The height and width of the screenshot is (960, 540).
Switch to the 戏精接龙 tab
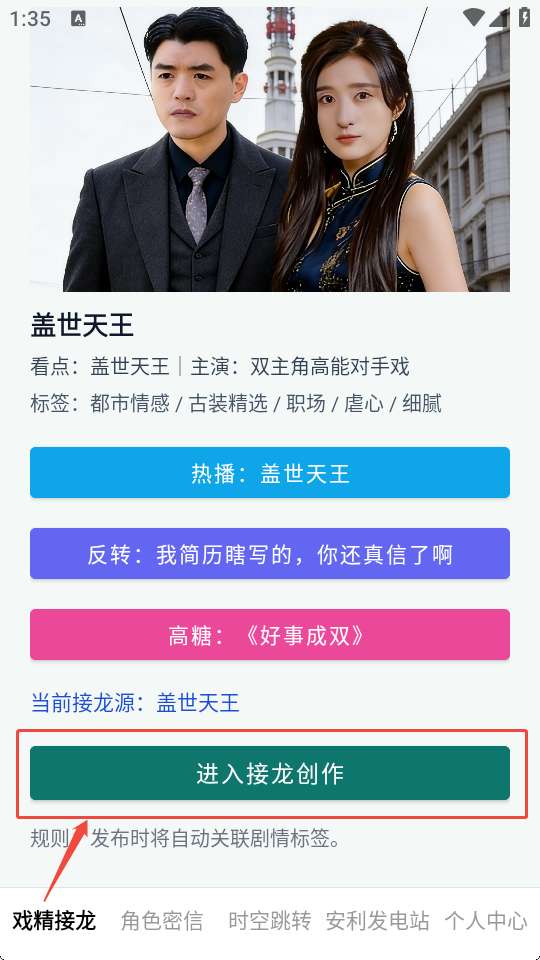[x=54, y=920]
